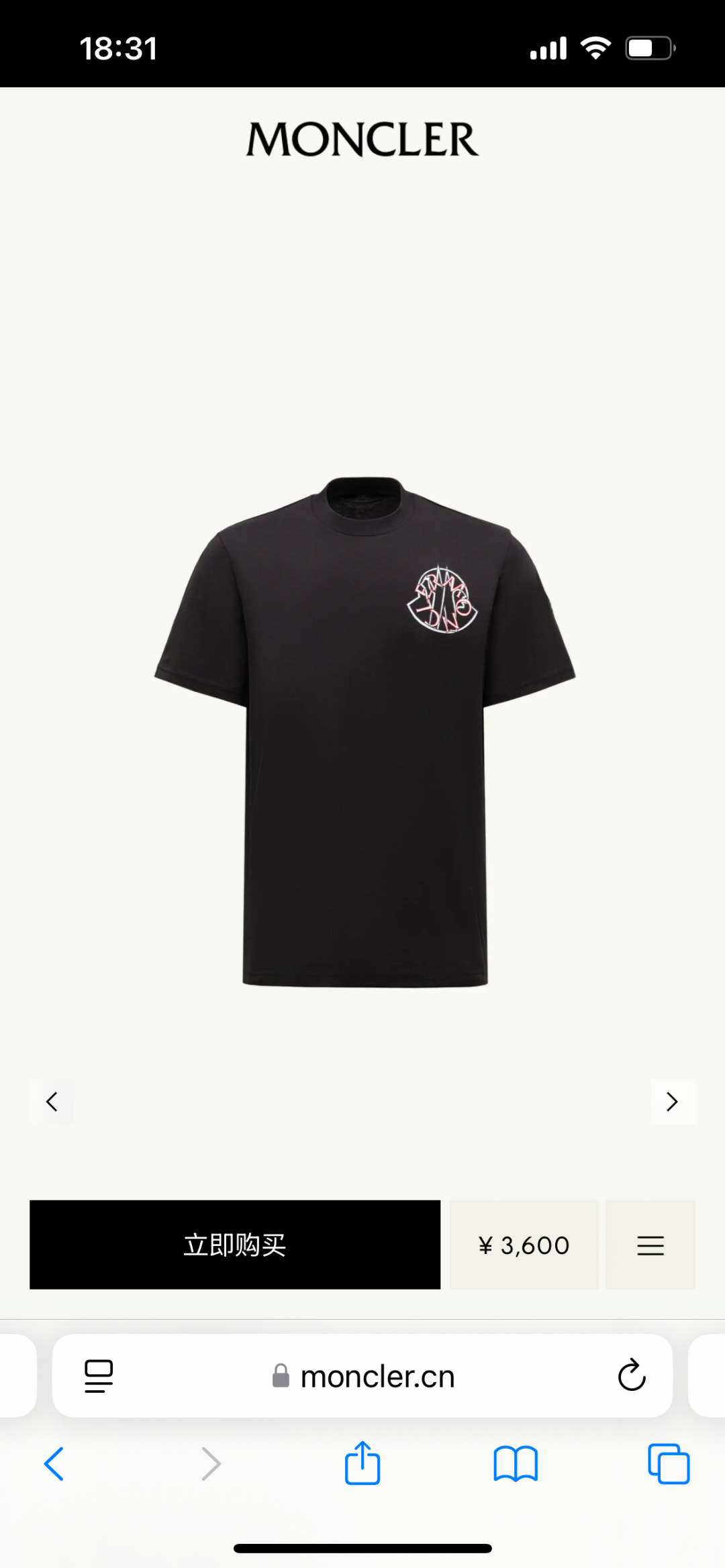The image size is (725, 1568).
Task: Share this page via Safari
Action: point(362,1463)
